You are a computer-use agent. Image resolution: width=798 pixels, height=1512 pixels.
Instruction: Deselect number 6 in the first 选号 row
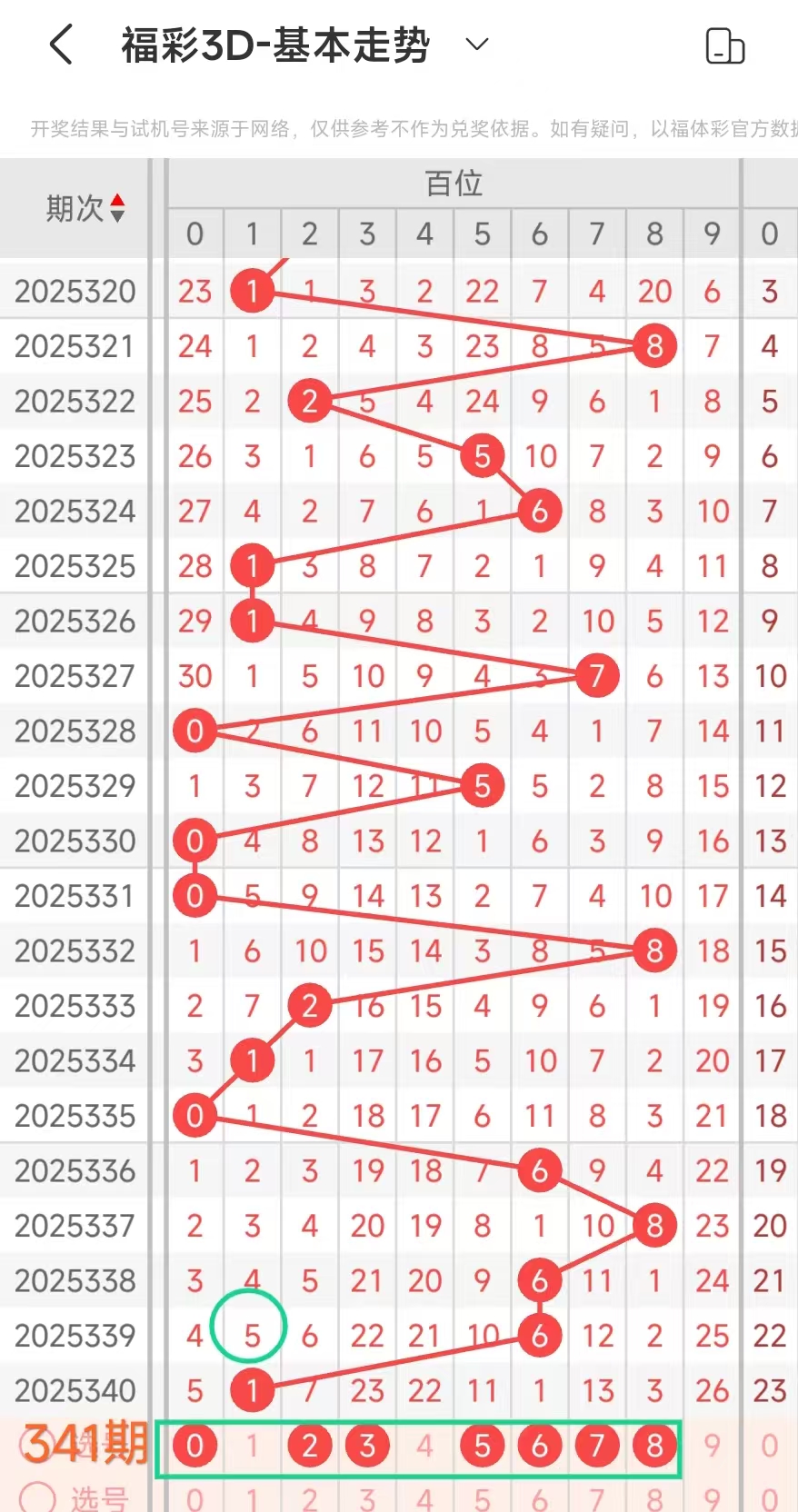[x=539, y=1446]
